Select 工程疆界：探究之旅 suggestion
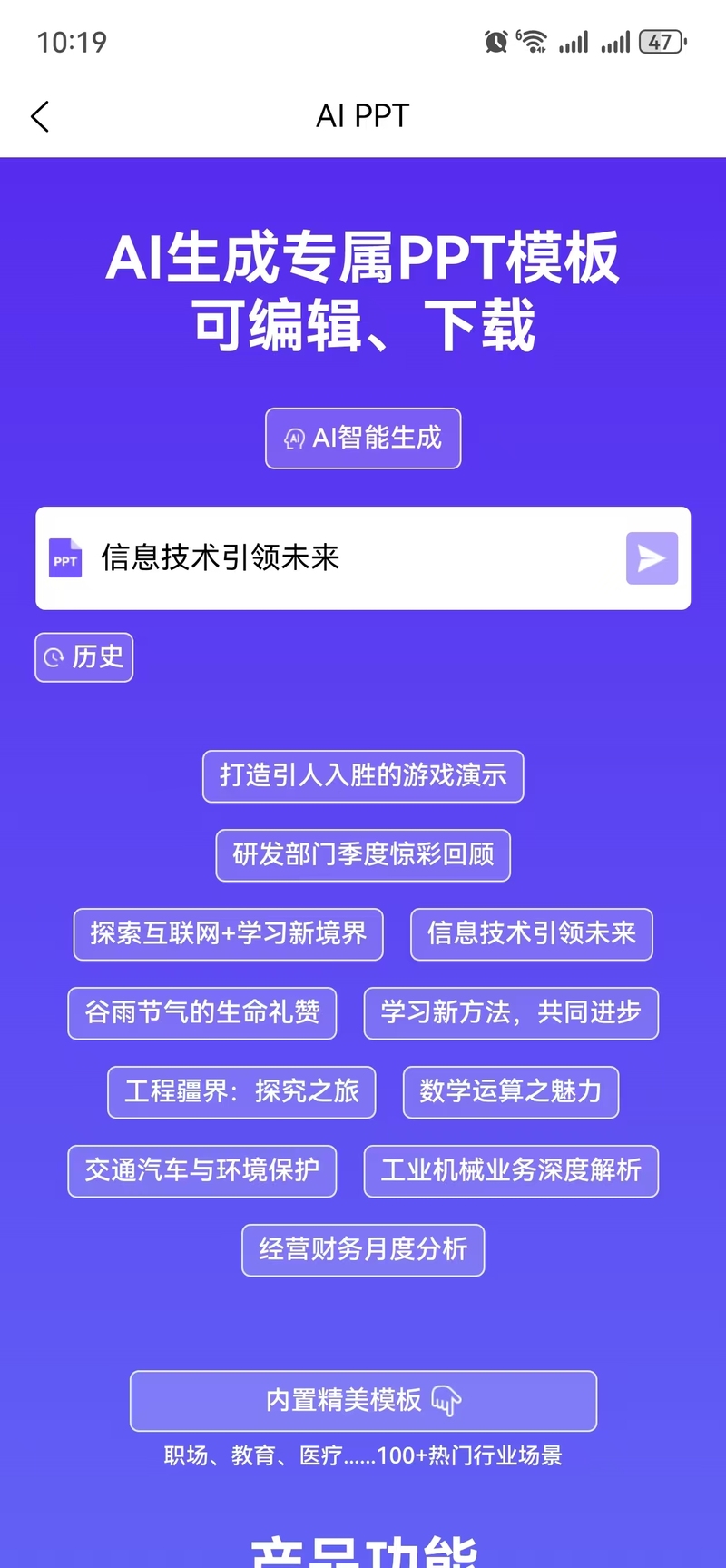This screenshot has width=726, height=1568. [241, 1092]
